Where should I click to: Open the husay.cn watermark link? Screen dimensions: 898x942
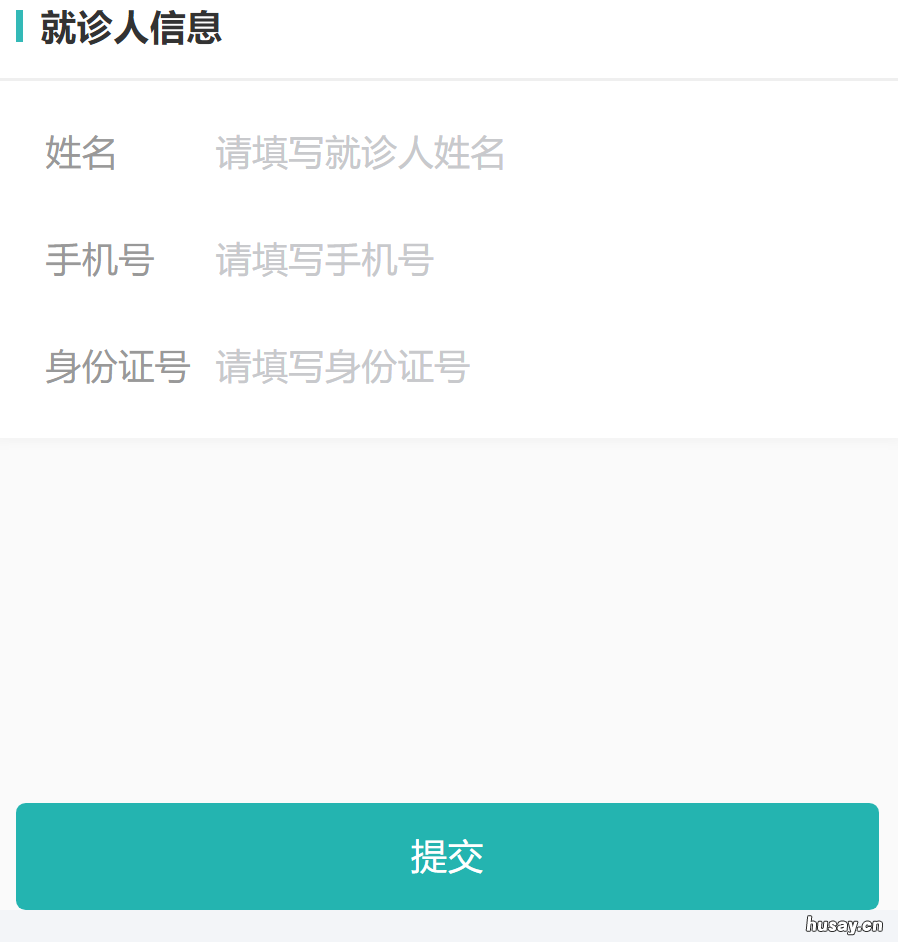point(843,926)
